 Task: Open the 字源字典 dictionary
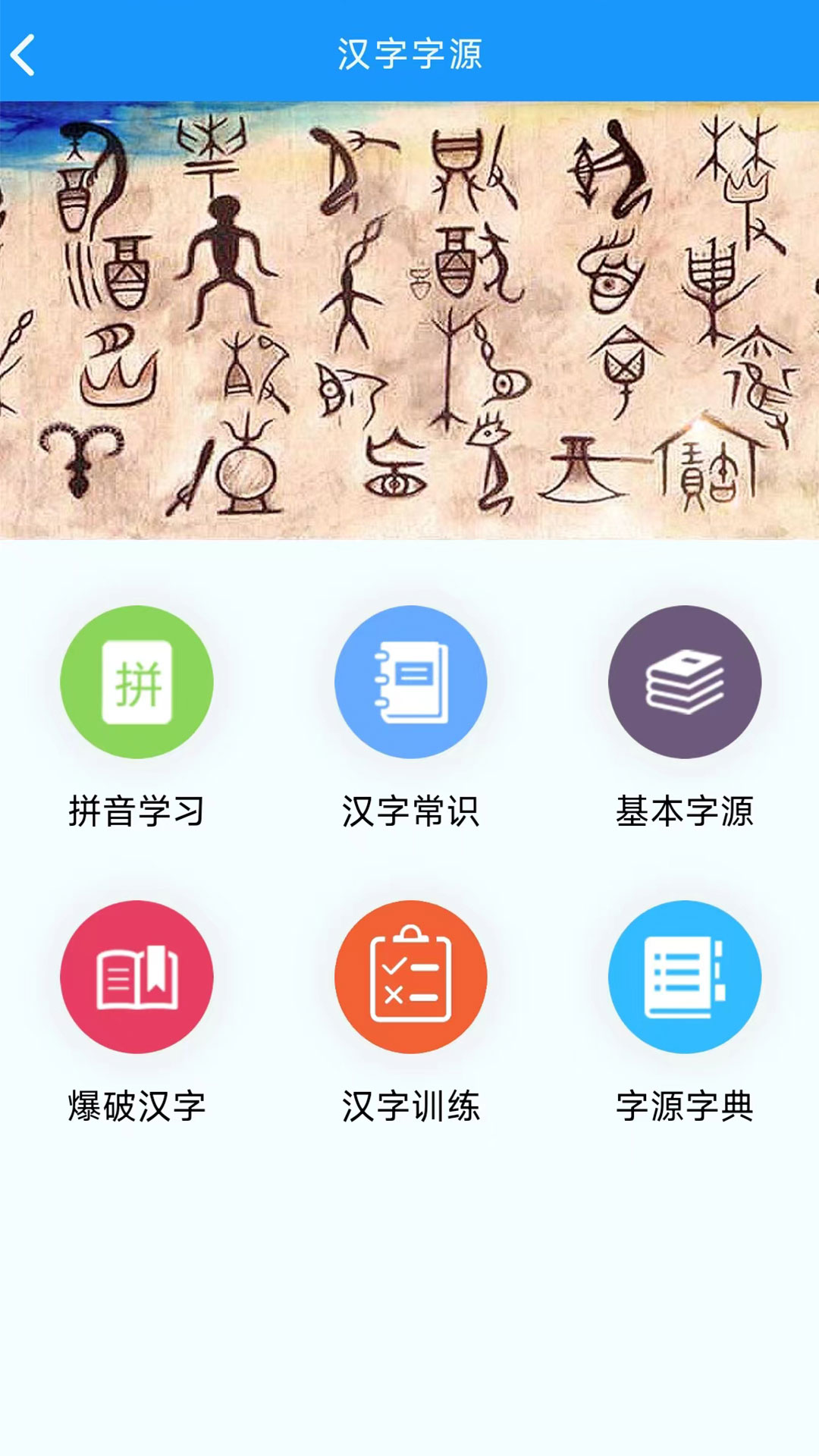[x=684, y=977]
